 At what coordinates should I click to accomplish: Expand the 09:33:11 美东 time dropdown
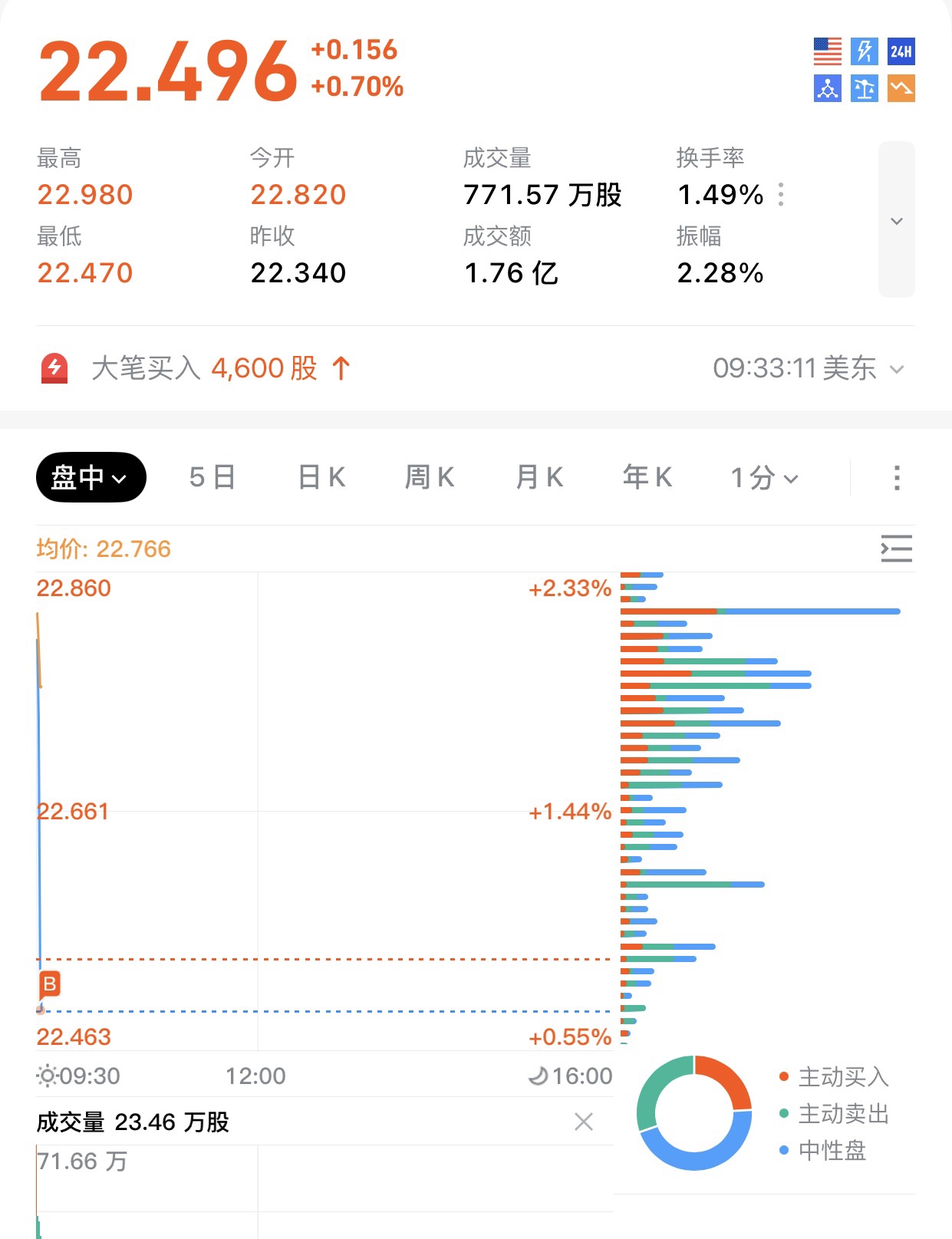[x=808, y=368]
